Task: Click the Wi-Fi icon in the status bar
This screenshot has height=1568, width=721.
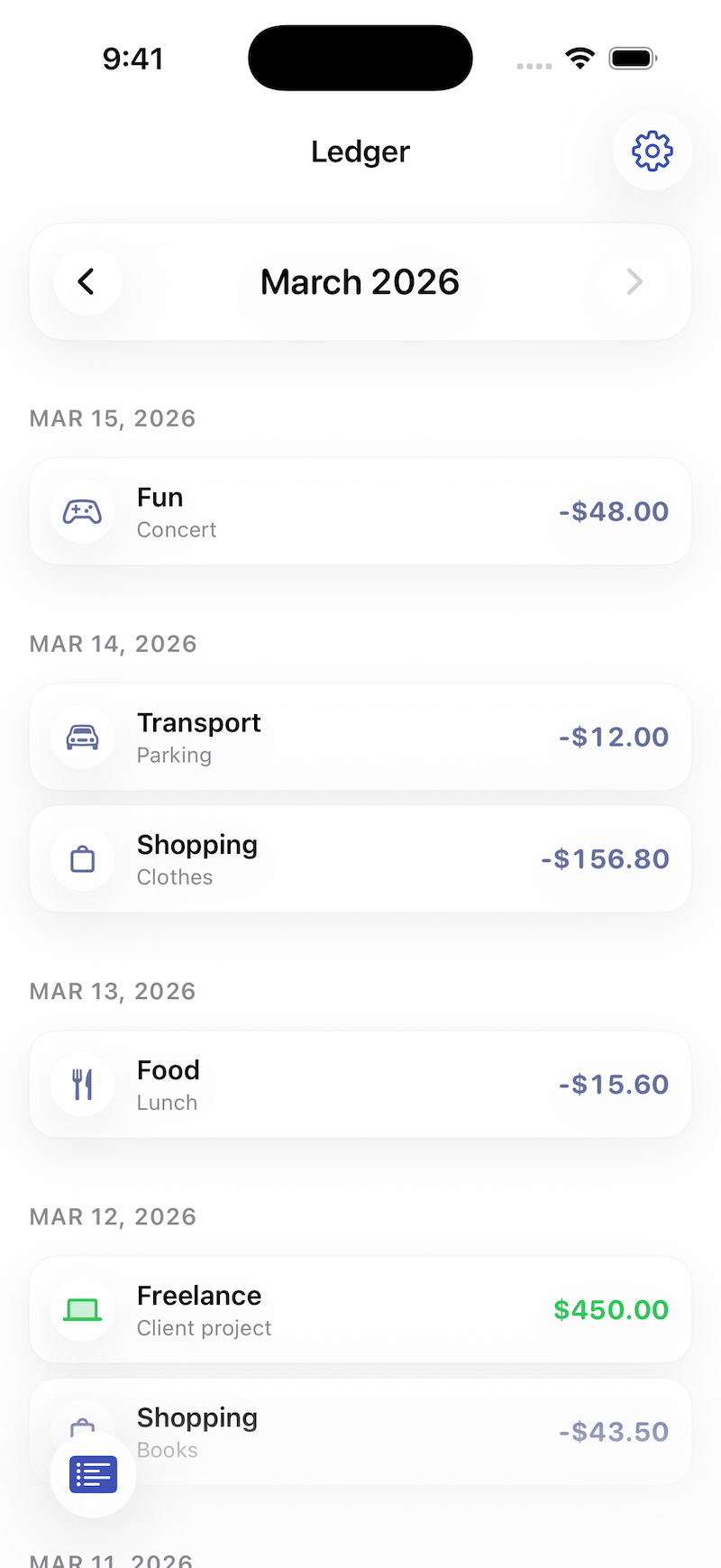Action: click(x=580, y=58)
